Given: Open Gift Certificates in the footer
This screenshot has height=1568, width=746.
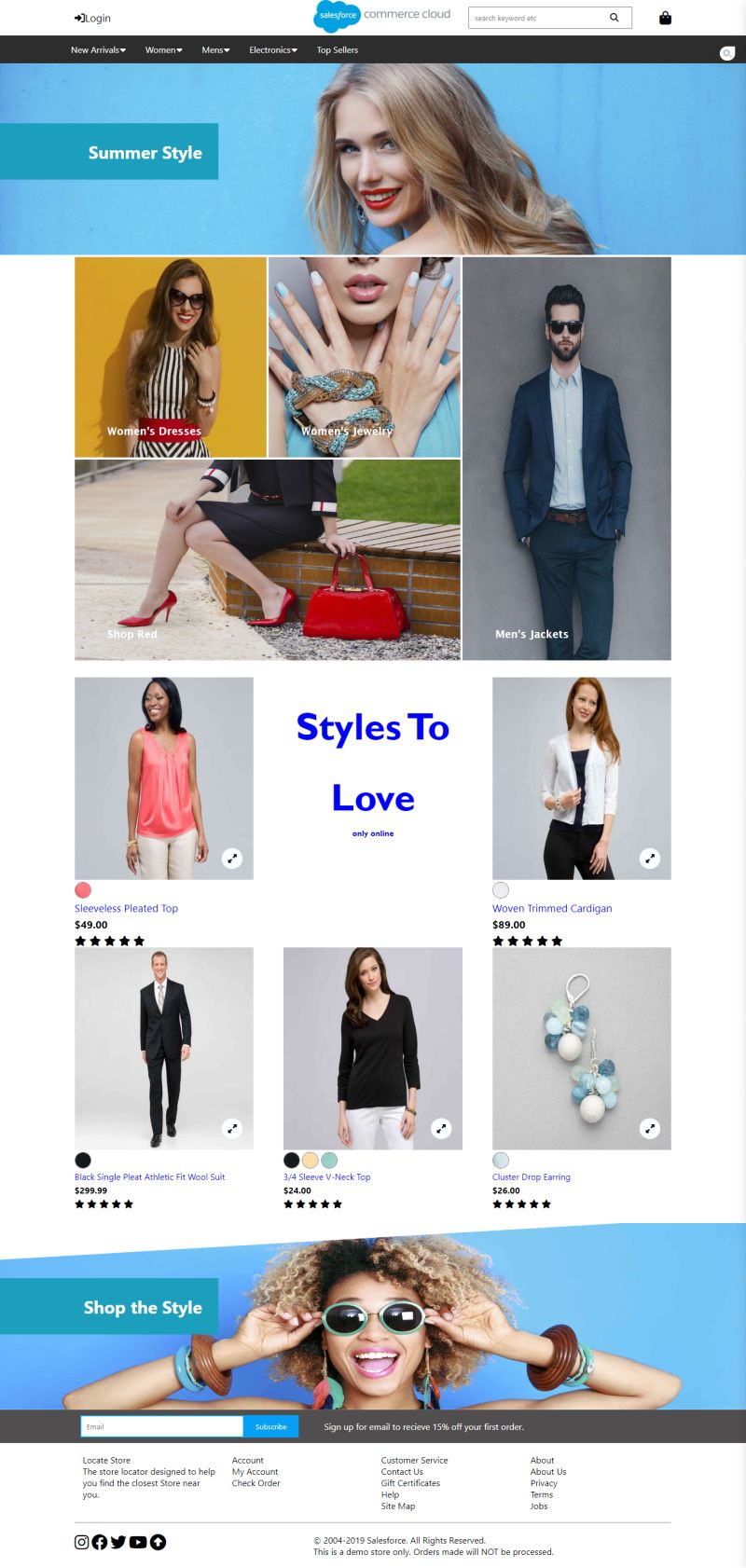Looking at the screenshot, I should click(410, 1483).
